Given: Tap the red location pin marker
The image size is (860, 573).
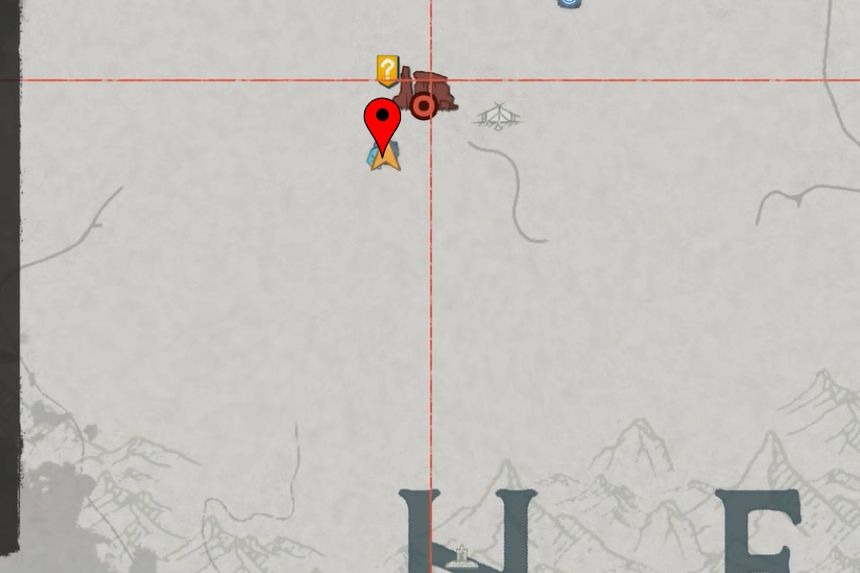Looking at the screenshot, I should (x=382, y=122).
